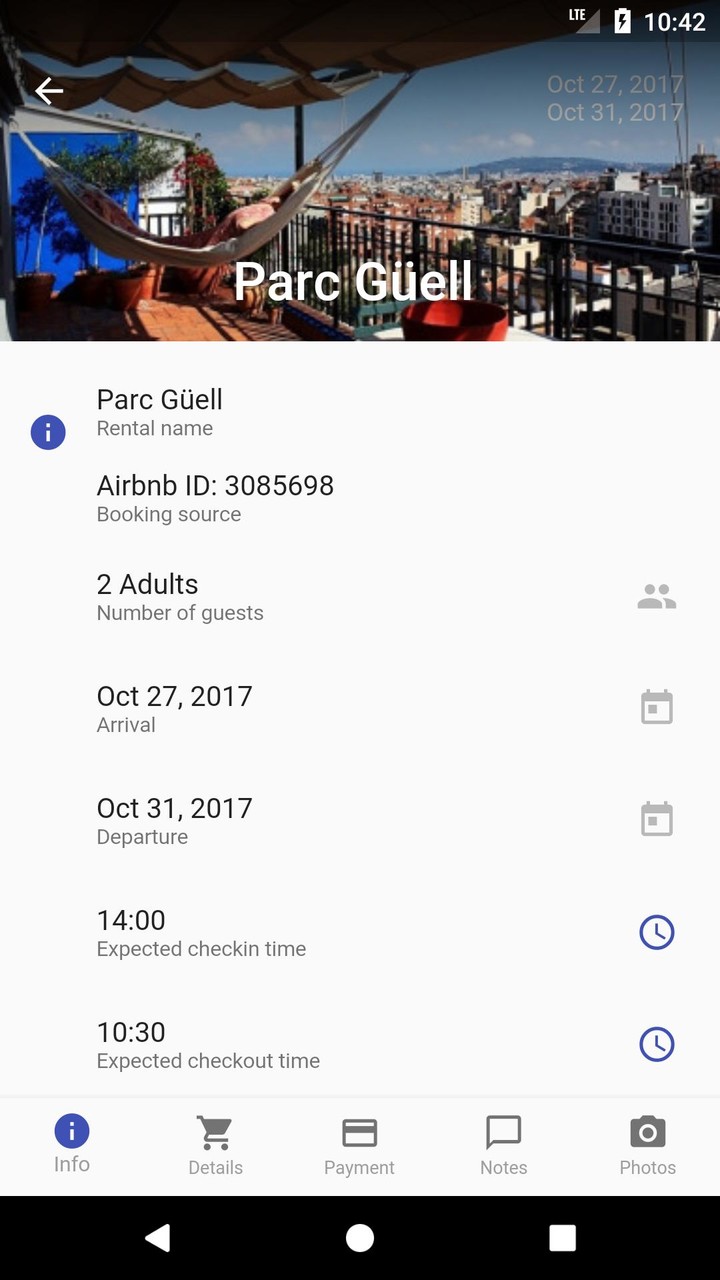Open the Departure date row
Screen dimensions: 720x1280
pyautogui.click(x=360, y=820)
